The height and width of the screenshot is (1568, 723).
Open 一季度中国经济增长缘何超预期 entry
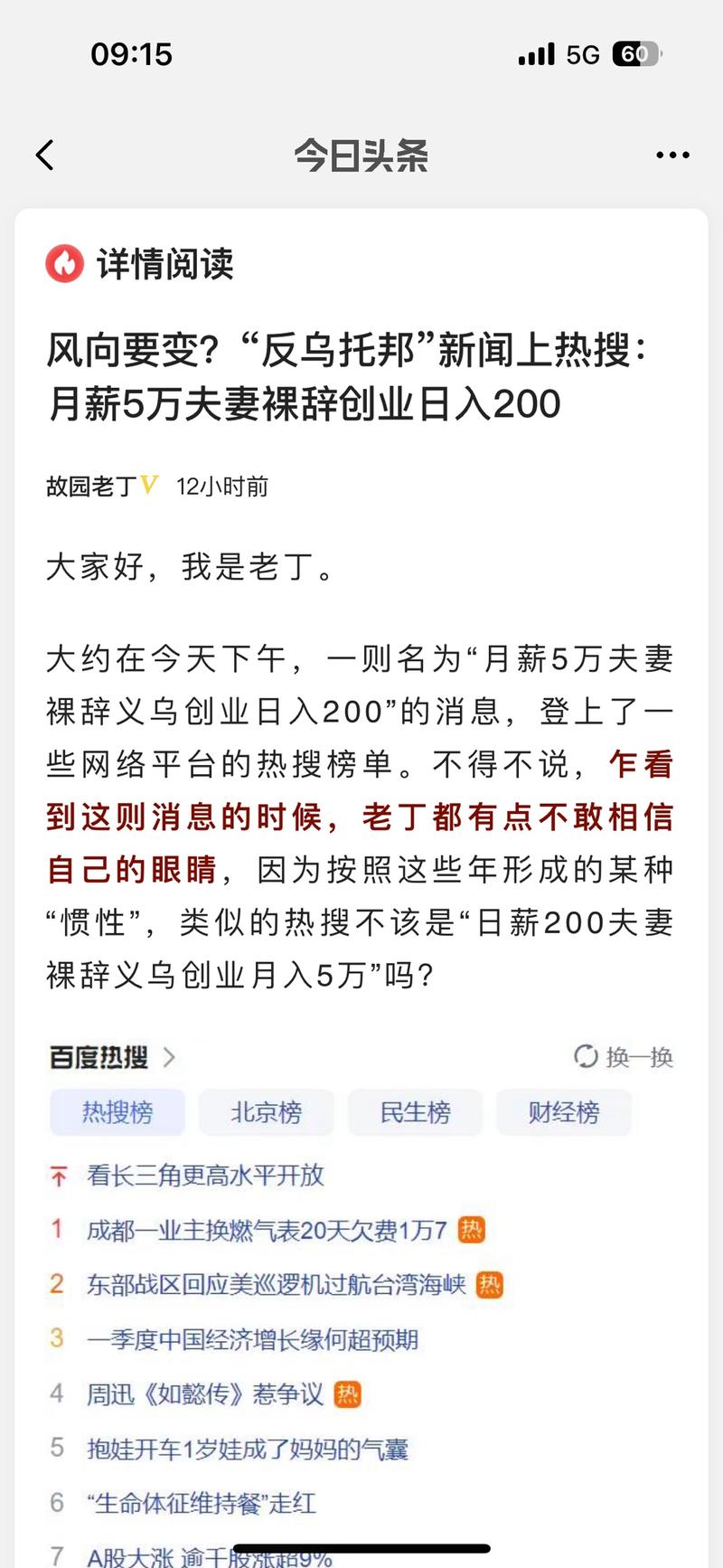click(253, 1340)
